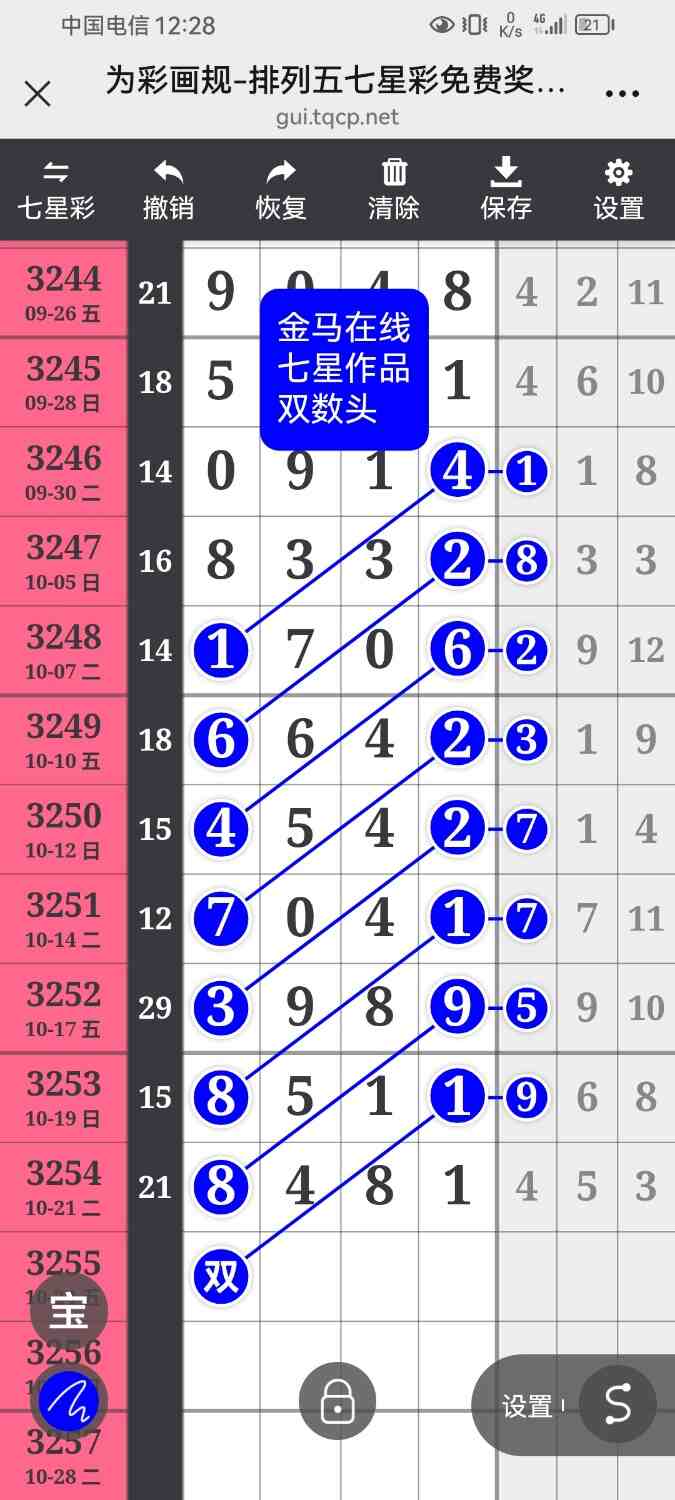This screenshot has height=1500, width=675.
Task: Close the web page with X
Action: [x=37, y=94]
